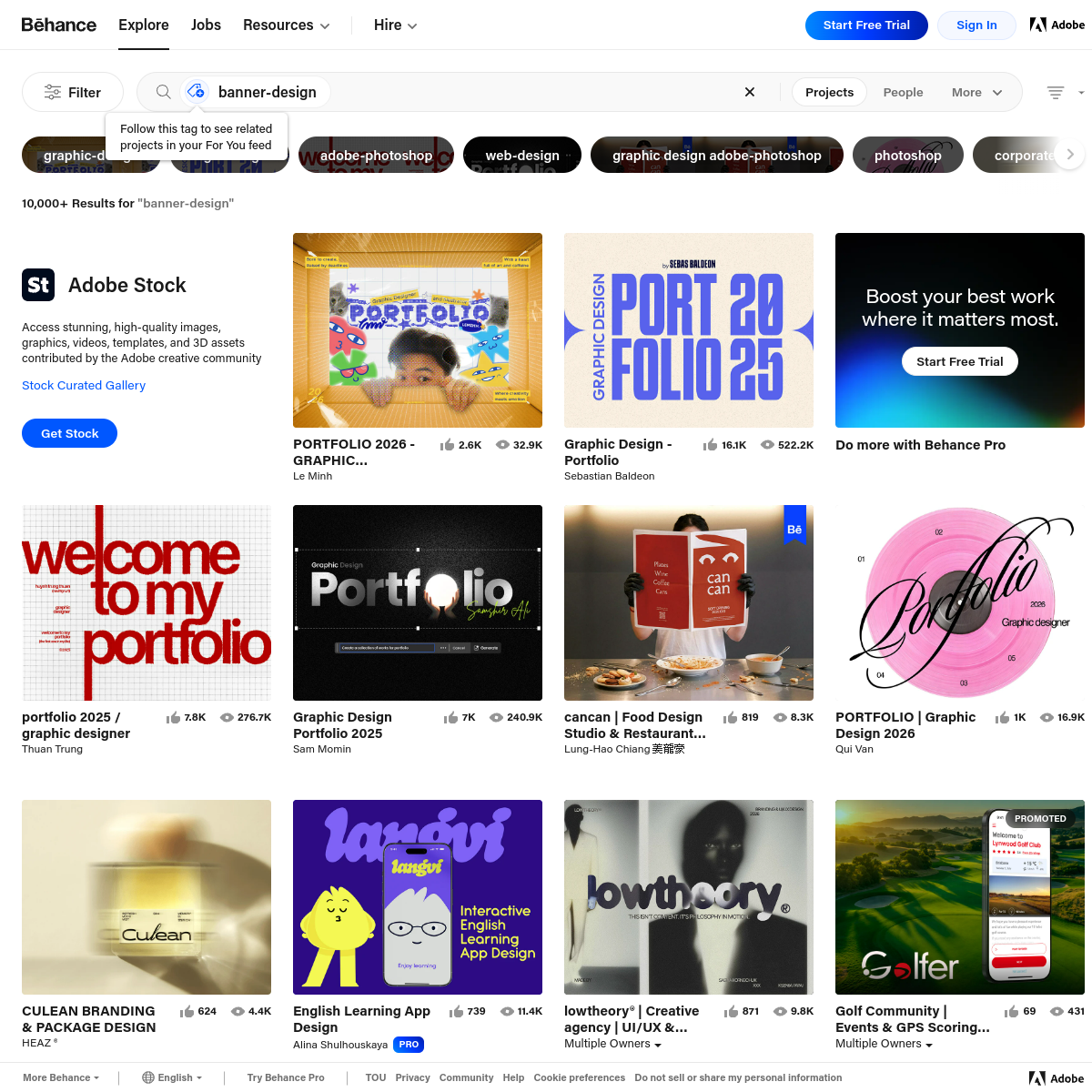The width and height of the screenshot is (1092, 1092).
Task: Get Stock from Adobe Stock
Action: tap(69, 433)
